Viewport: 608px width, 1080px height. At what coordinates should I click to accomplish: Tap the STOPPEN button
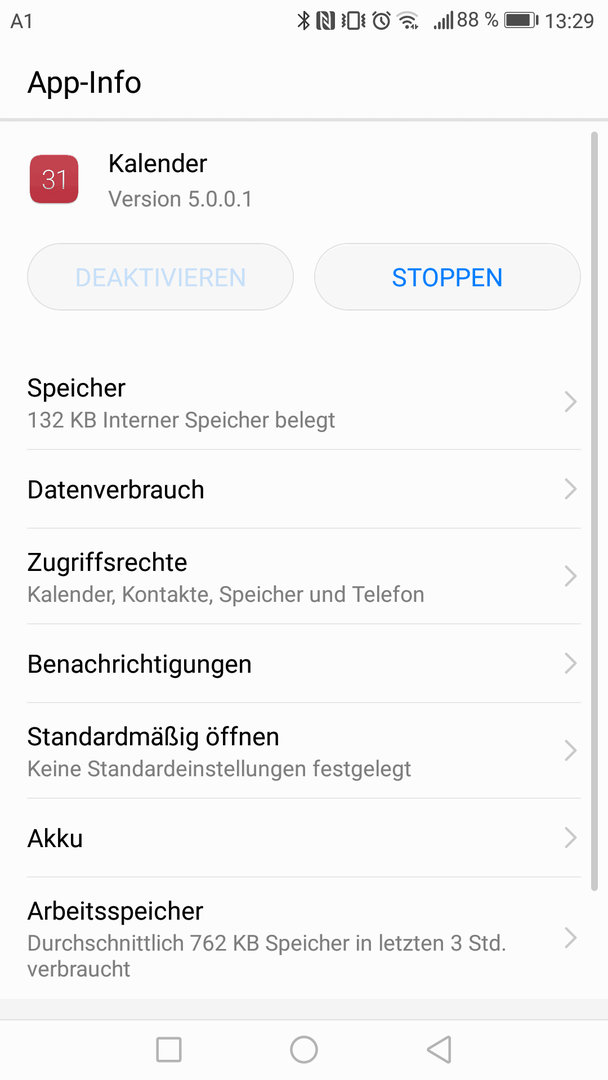447,277
